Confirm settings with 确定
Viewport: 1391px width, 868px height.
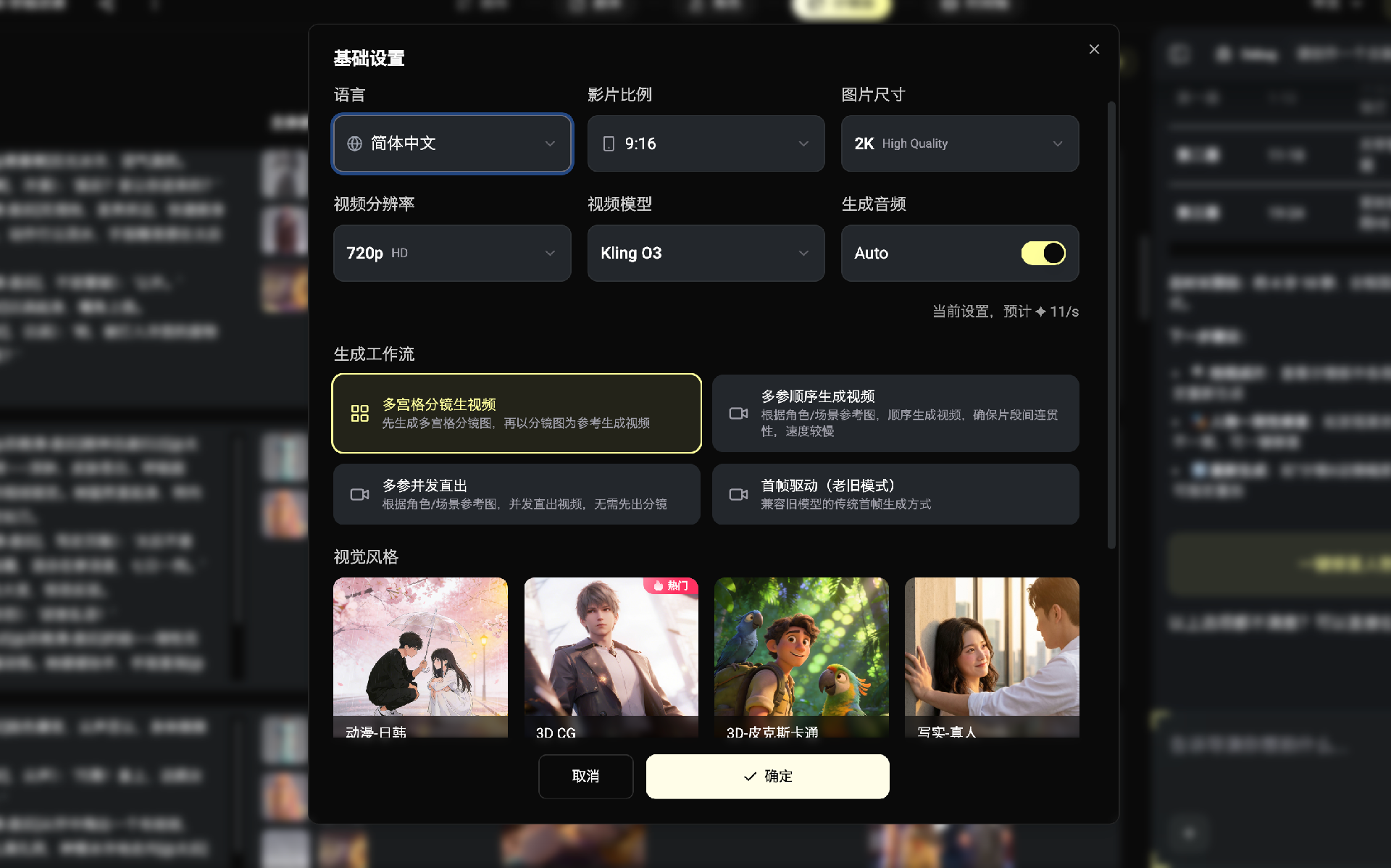pyautogui.click(x=767, y=776)
